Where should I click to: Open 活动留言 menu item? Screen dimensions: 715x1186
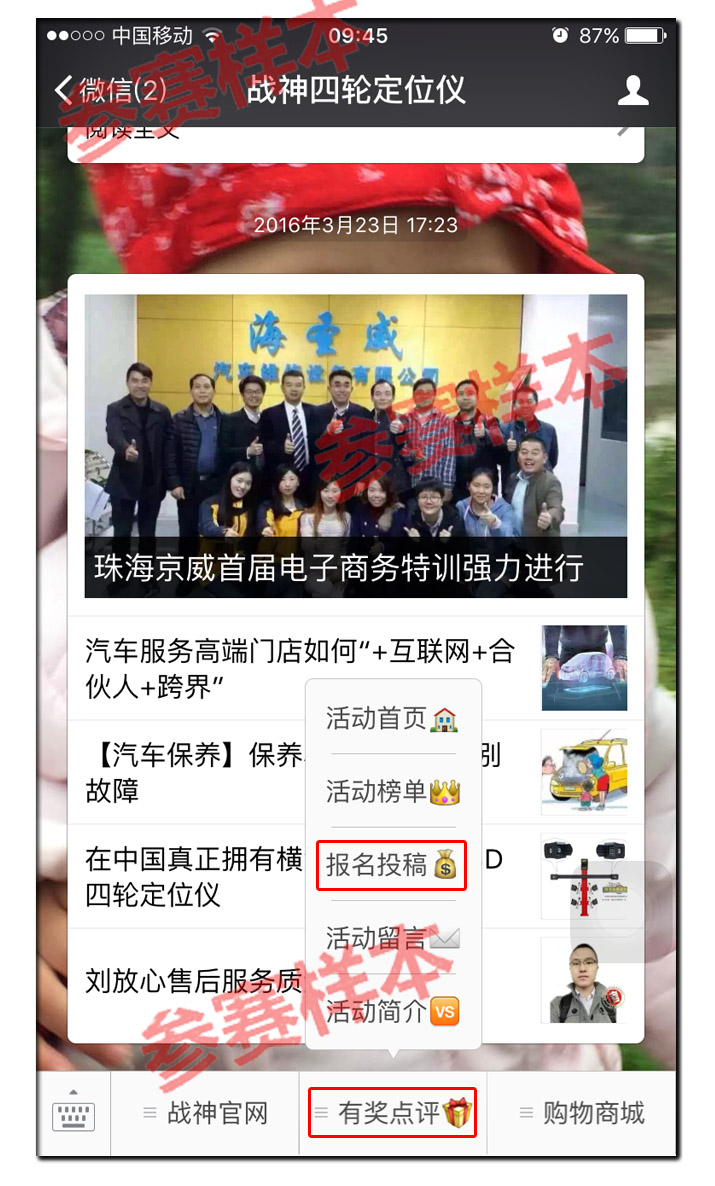coord(392,938)
